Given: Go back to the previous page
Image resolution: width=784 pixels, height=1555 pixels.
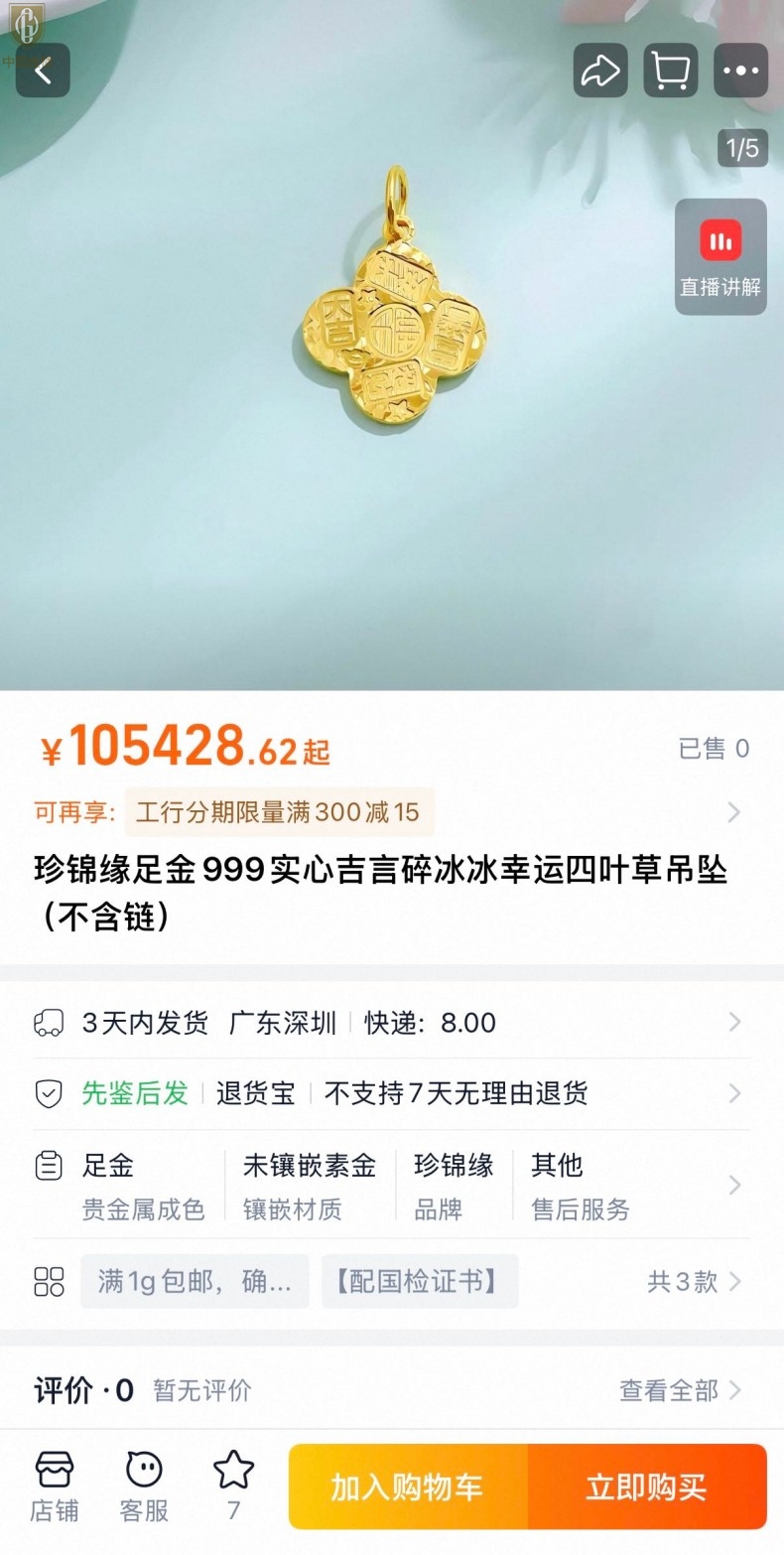Looking at the screenshot, I should tap(43, 71).
